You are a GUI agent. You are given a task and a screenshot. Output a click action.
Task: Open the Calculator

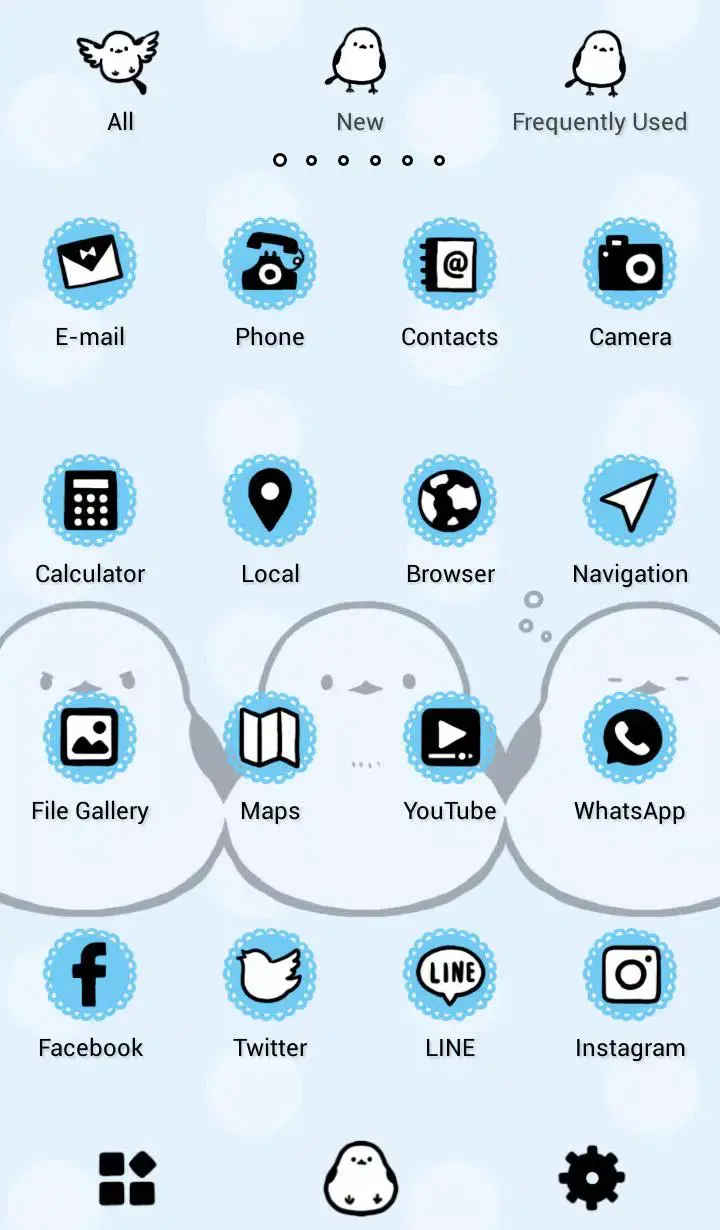[90, 501]
